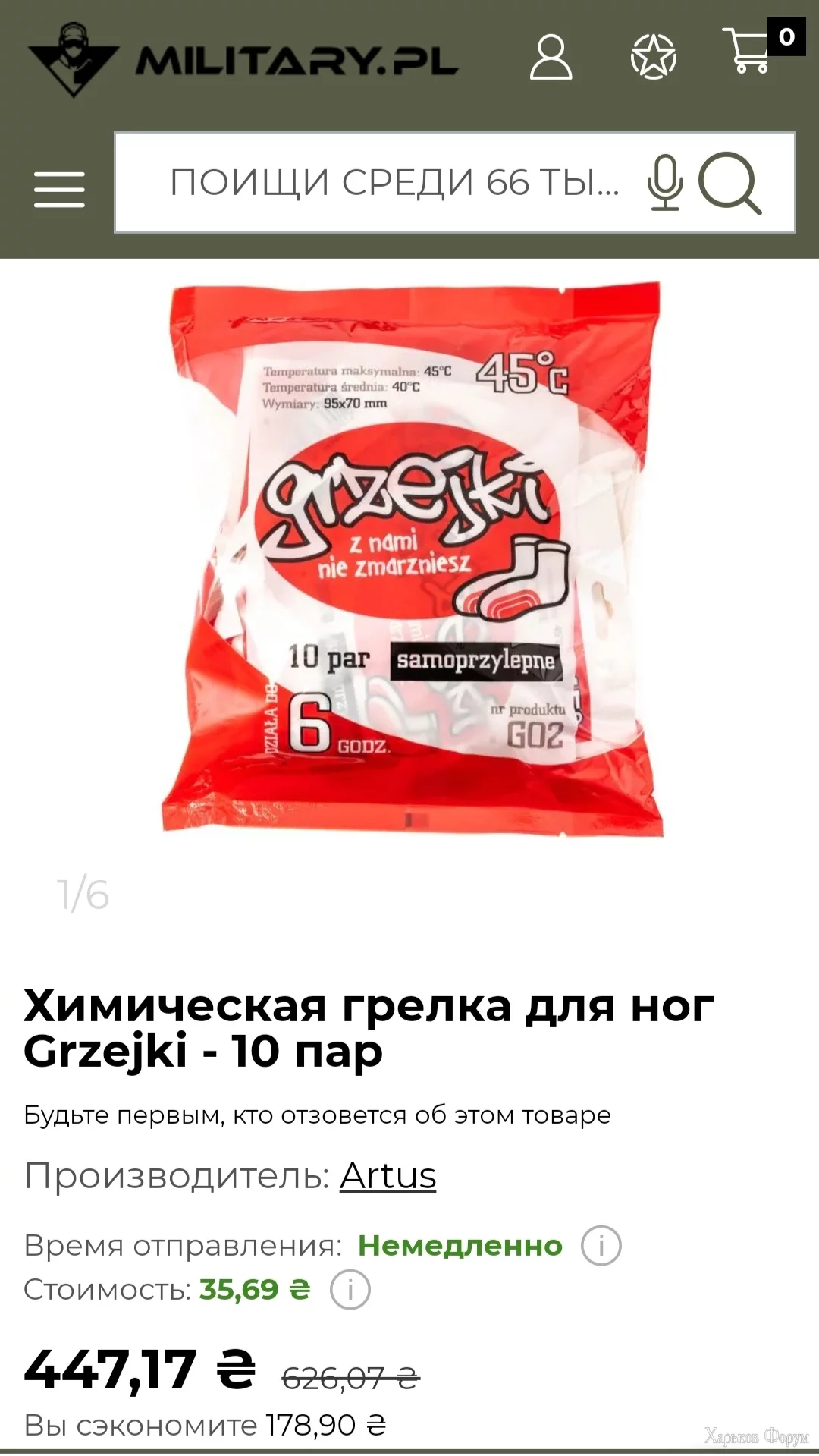Show info about the shipping time

click(601, 1246)
